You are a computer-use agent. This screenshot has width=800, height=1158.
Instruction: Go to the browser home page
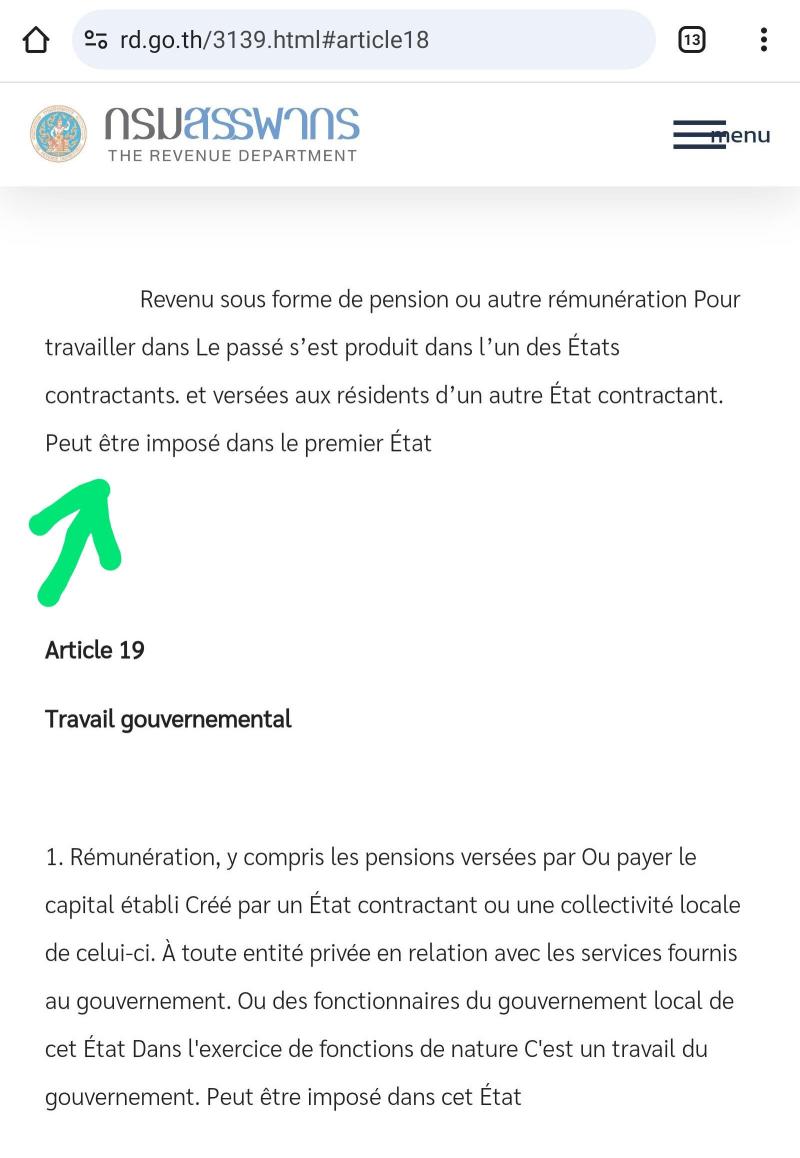point(35,40)
